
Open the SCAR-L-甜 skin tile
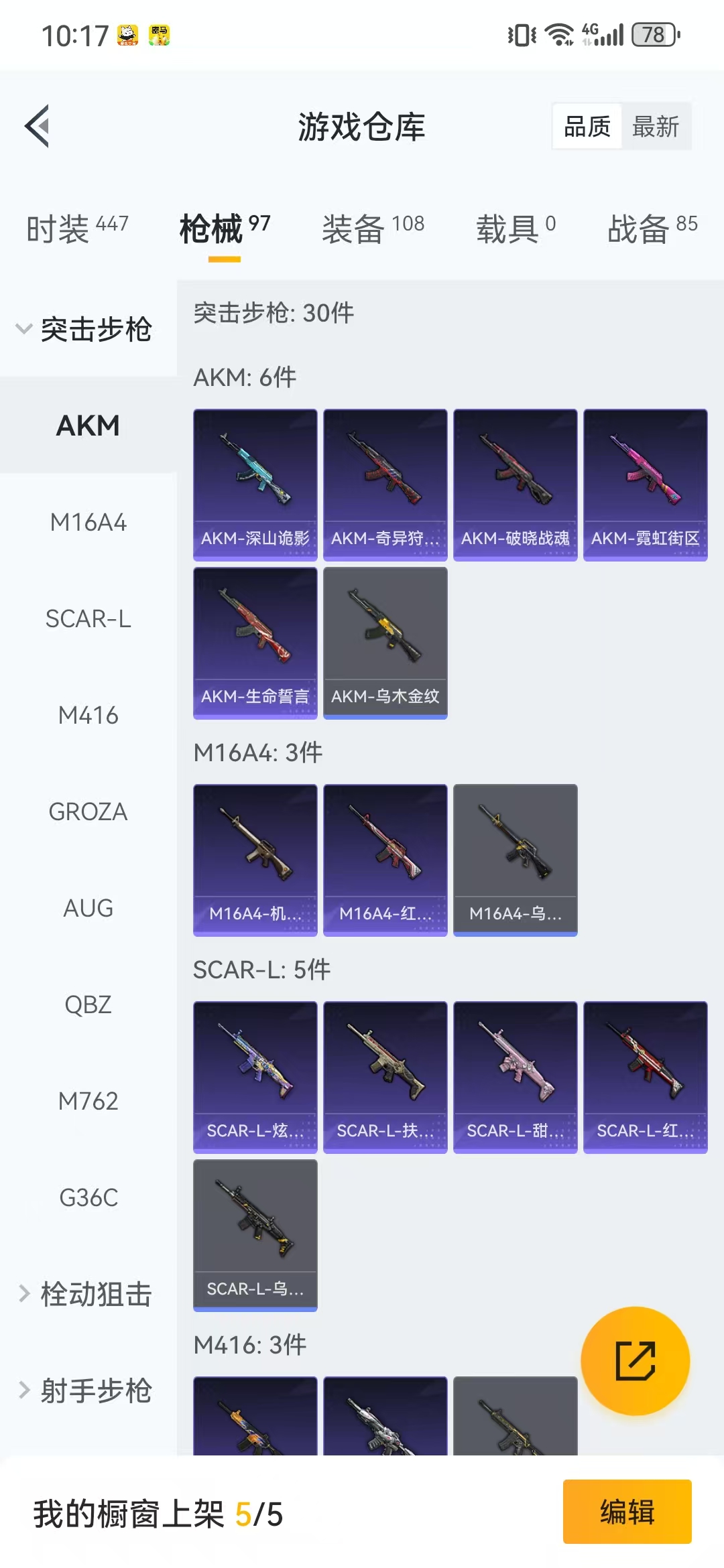tap(516, 1077)
